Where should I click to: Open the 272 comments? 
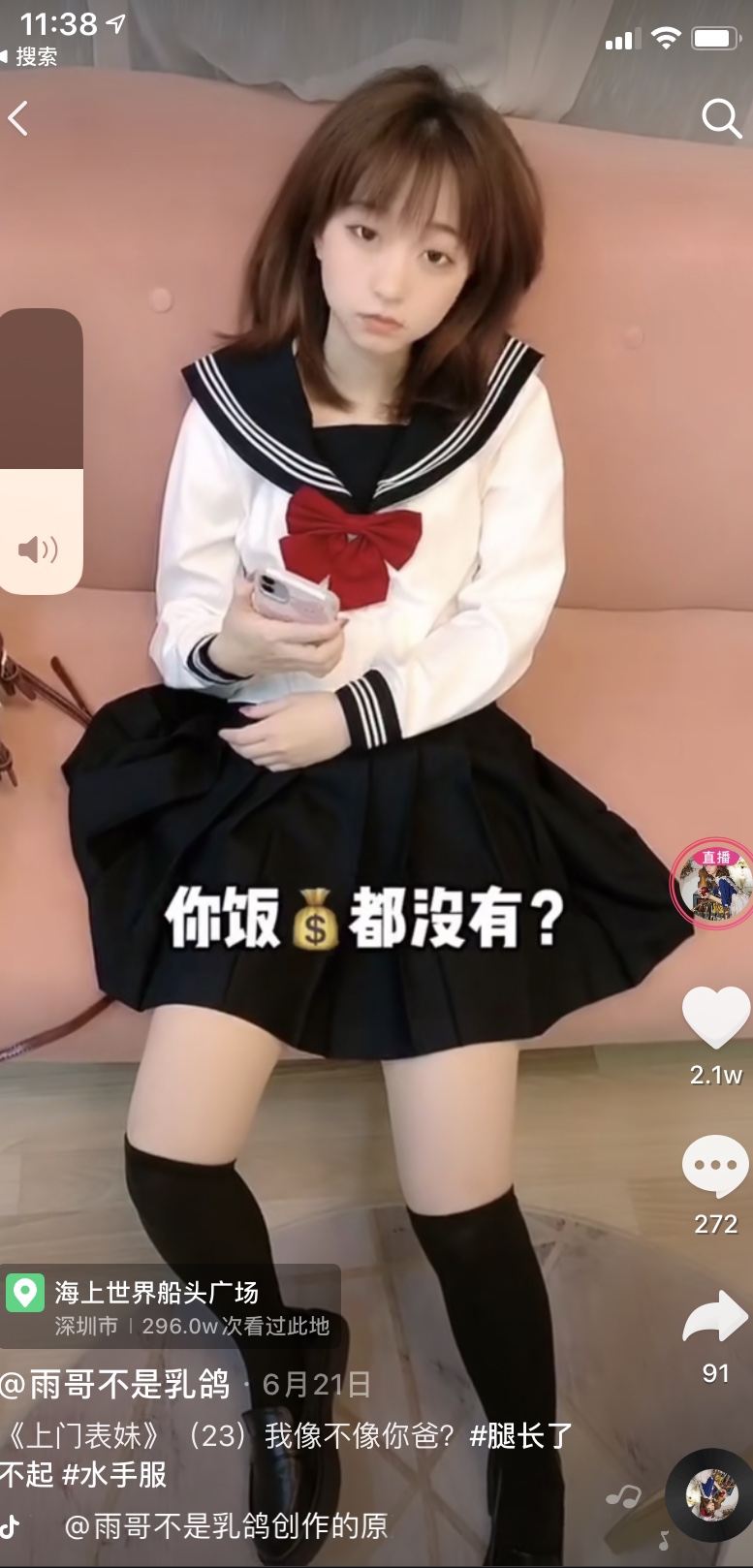pyautogui.click(x=715, y=1166)
